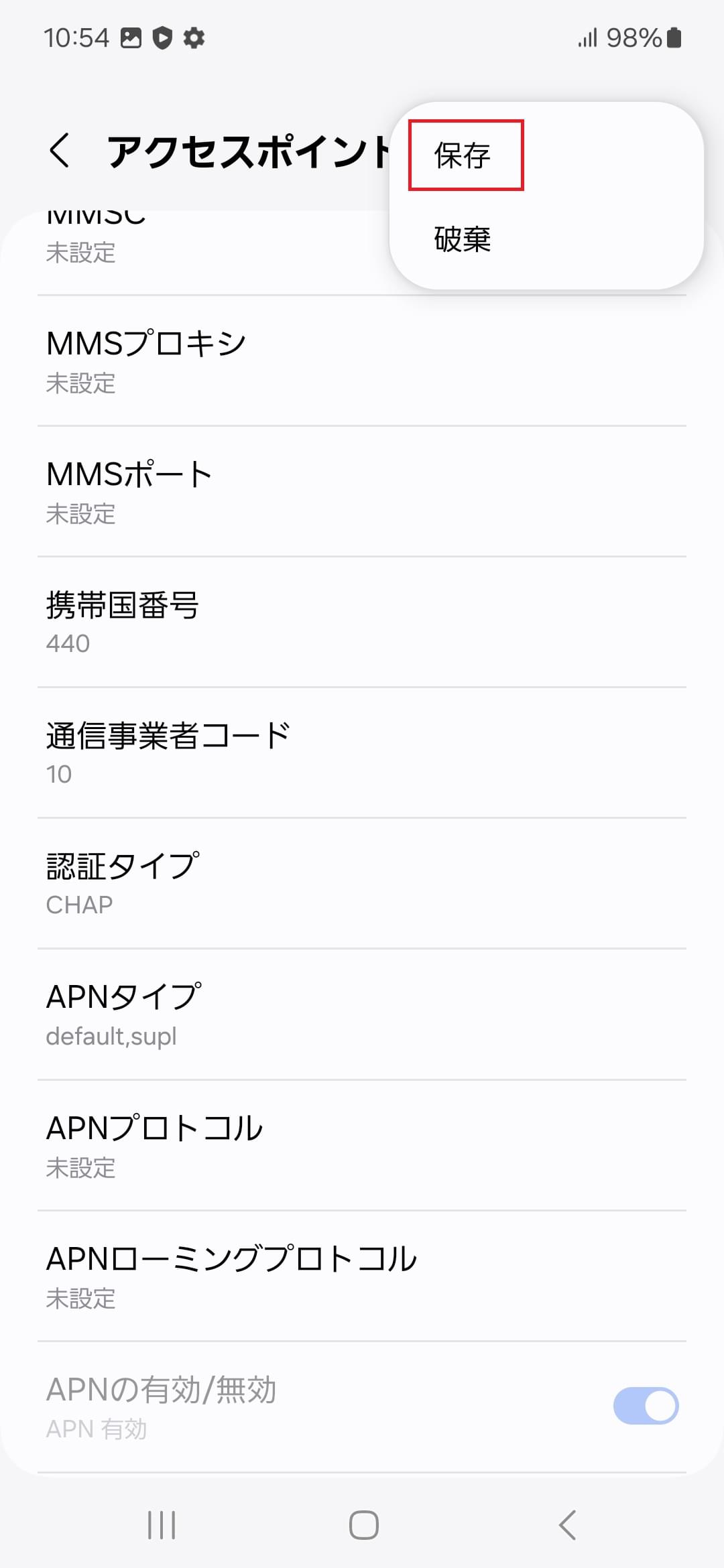Image resolution: width=724 pixels, height=1568 pixels.
Task: Tap the signal strength bars in status bar
Action: click(585, 38)
